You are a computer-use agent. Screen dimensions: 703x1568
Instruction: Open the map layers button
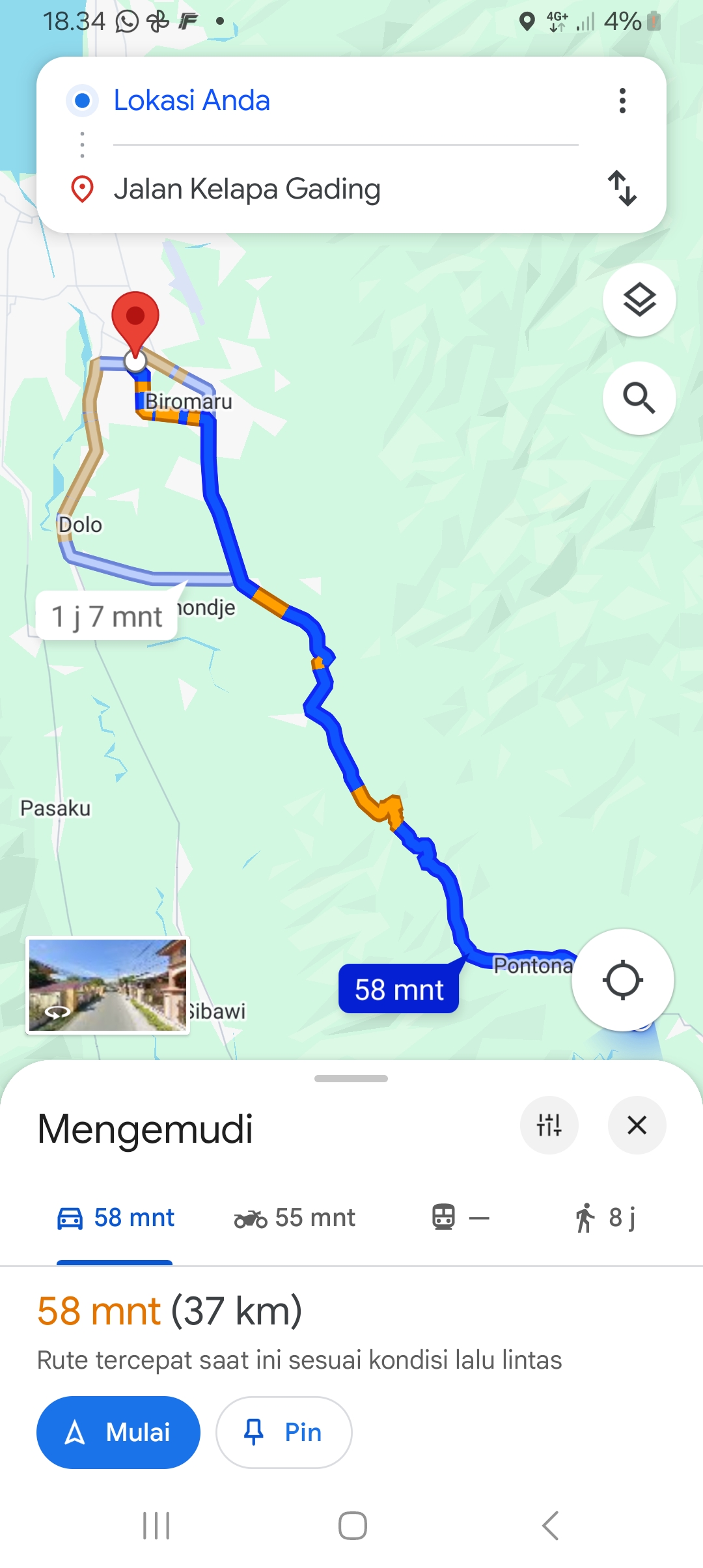click(639, 300)
